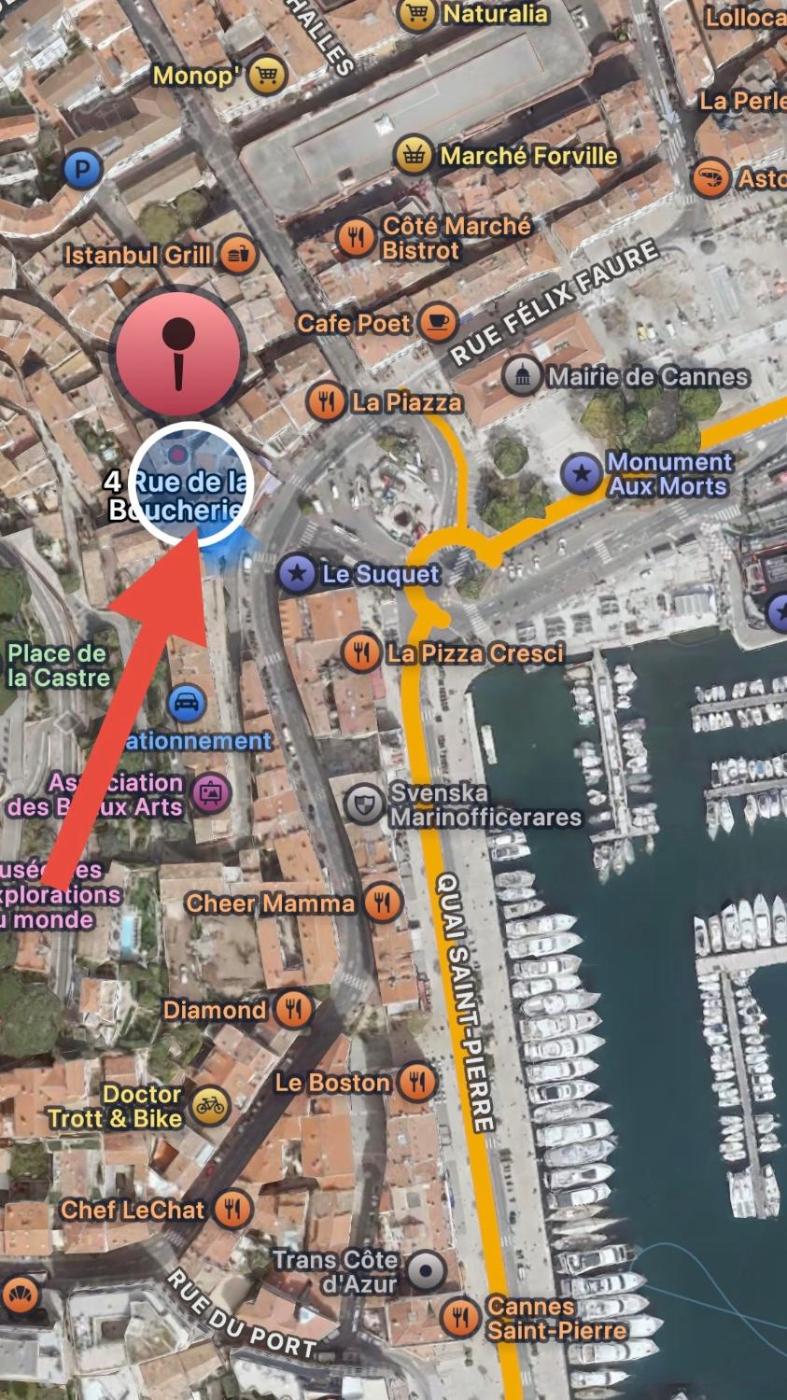Tap the Naturalia store marker
The height and width of the screenshot is (1400, 787).
pyautogui.click(x=417, y=14)
